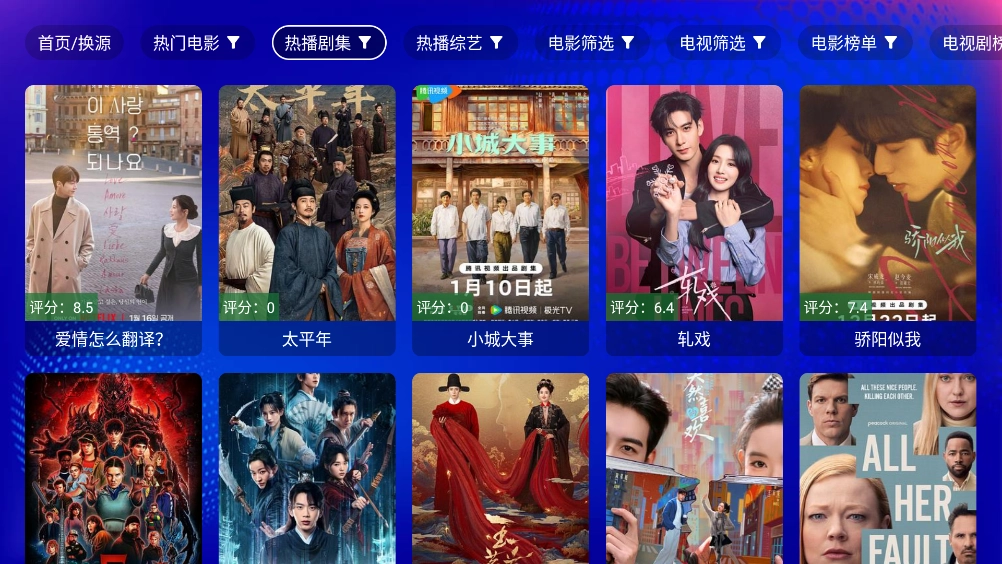Open the drama 爱情怎么翻译?
This screenshot has width=1002, height=564.
click(x=113, y=218)
